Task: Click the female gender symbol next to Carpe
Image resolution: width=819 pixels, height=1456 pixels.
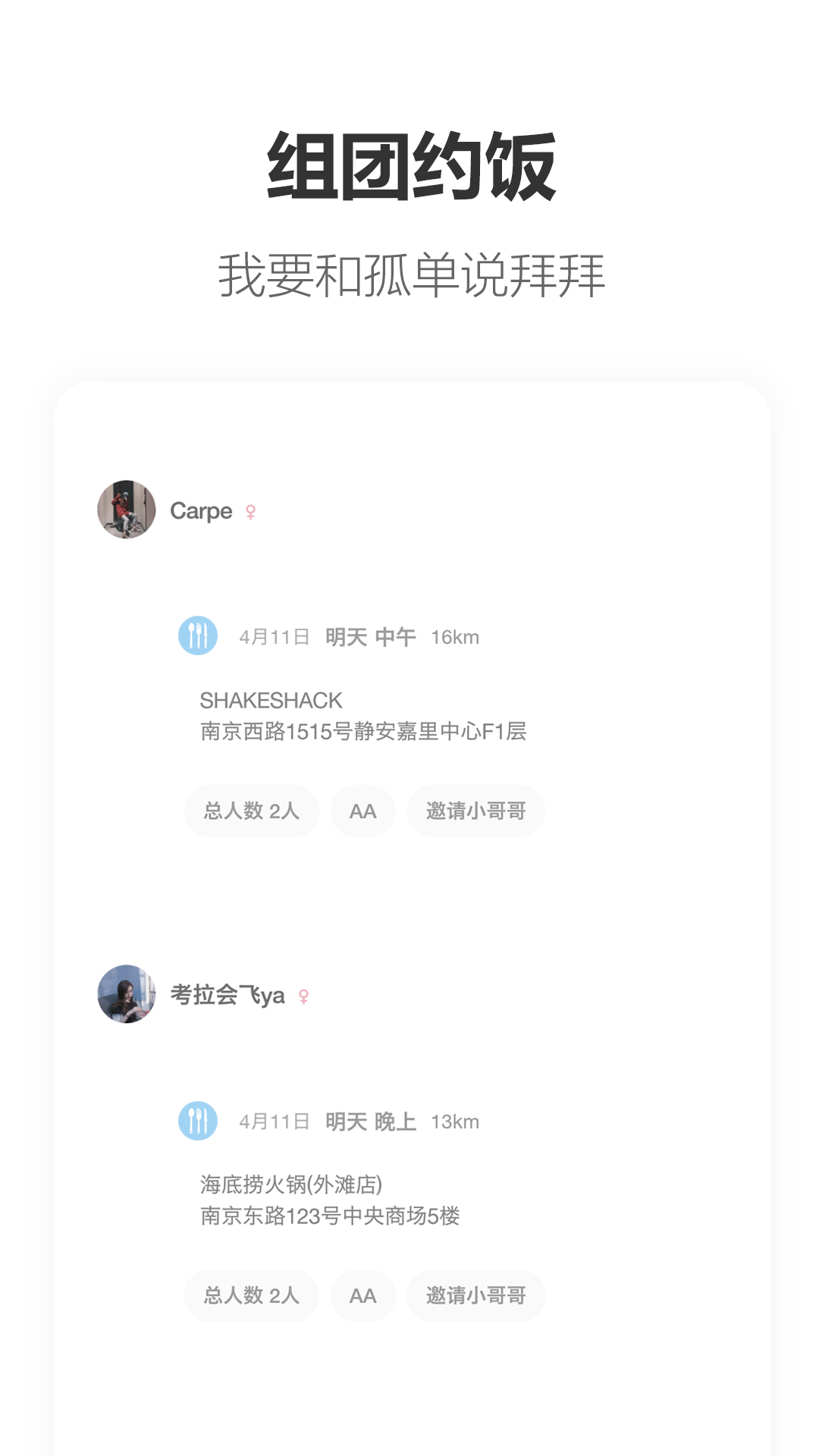Action: [x=251, y=513]
